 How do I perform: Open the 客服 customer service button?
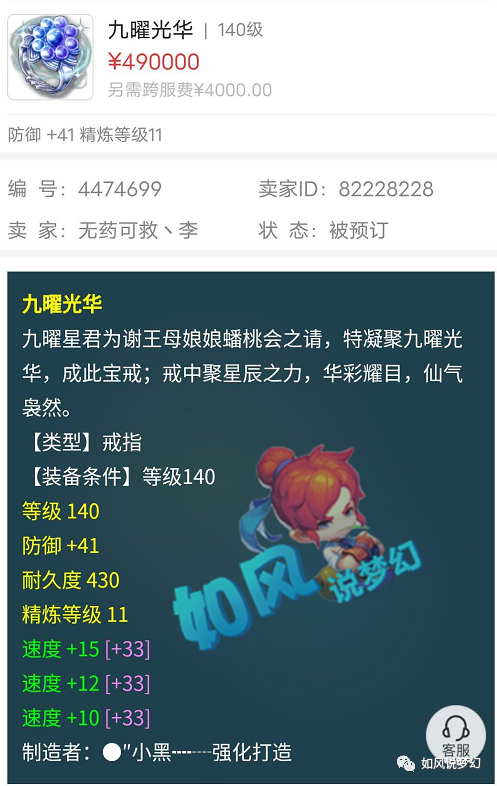click(455, 735)
